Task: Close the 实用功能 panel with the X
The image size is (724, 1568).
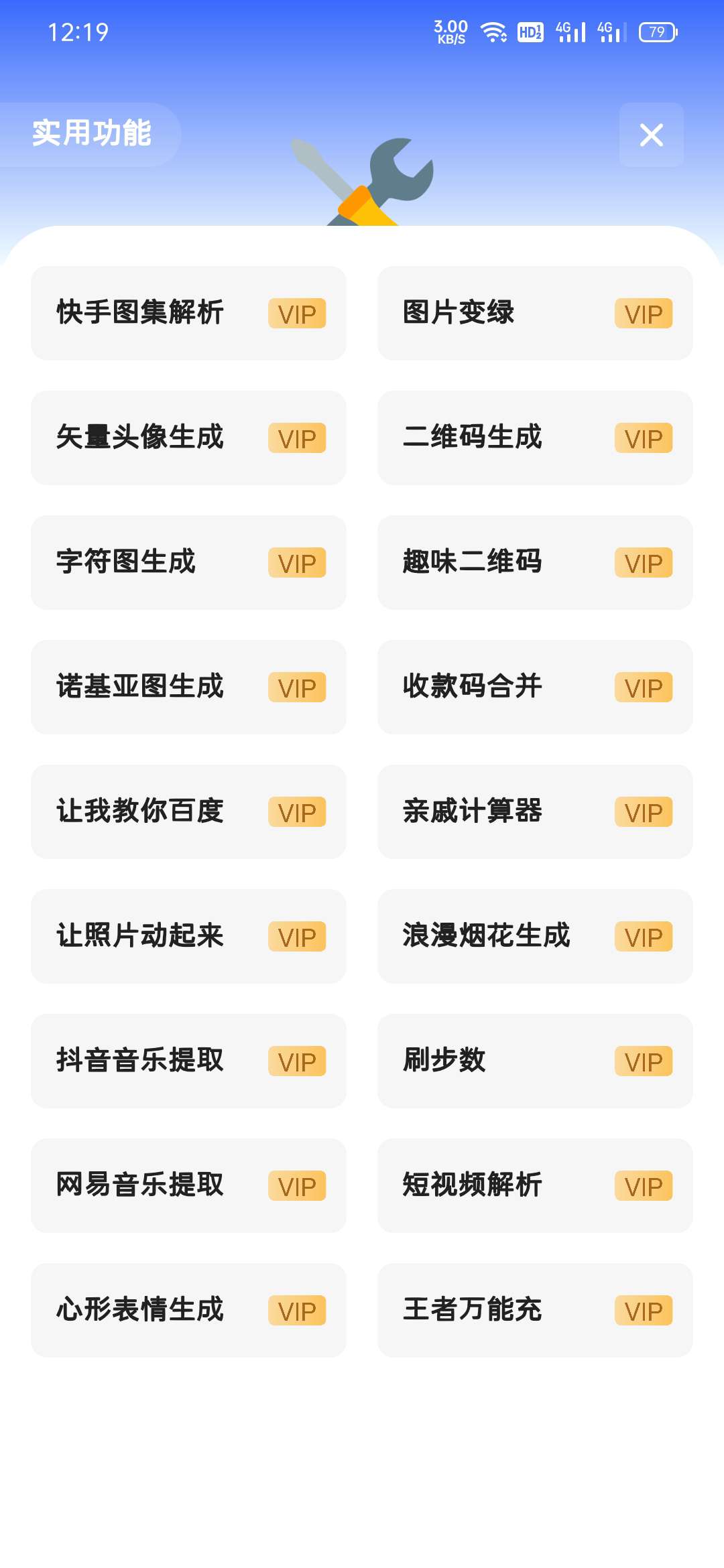Action: [650, 135]
